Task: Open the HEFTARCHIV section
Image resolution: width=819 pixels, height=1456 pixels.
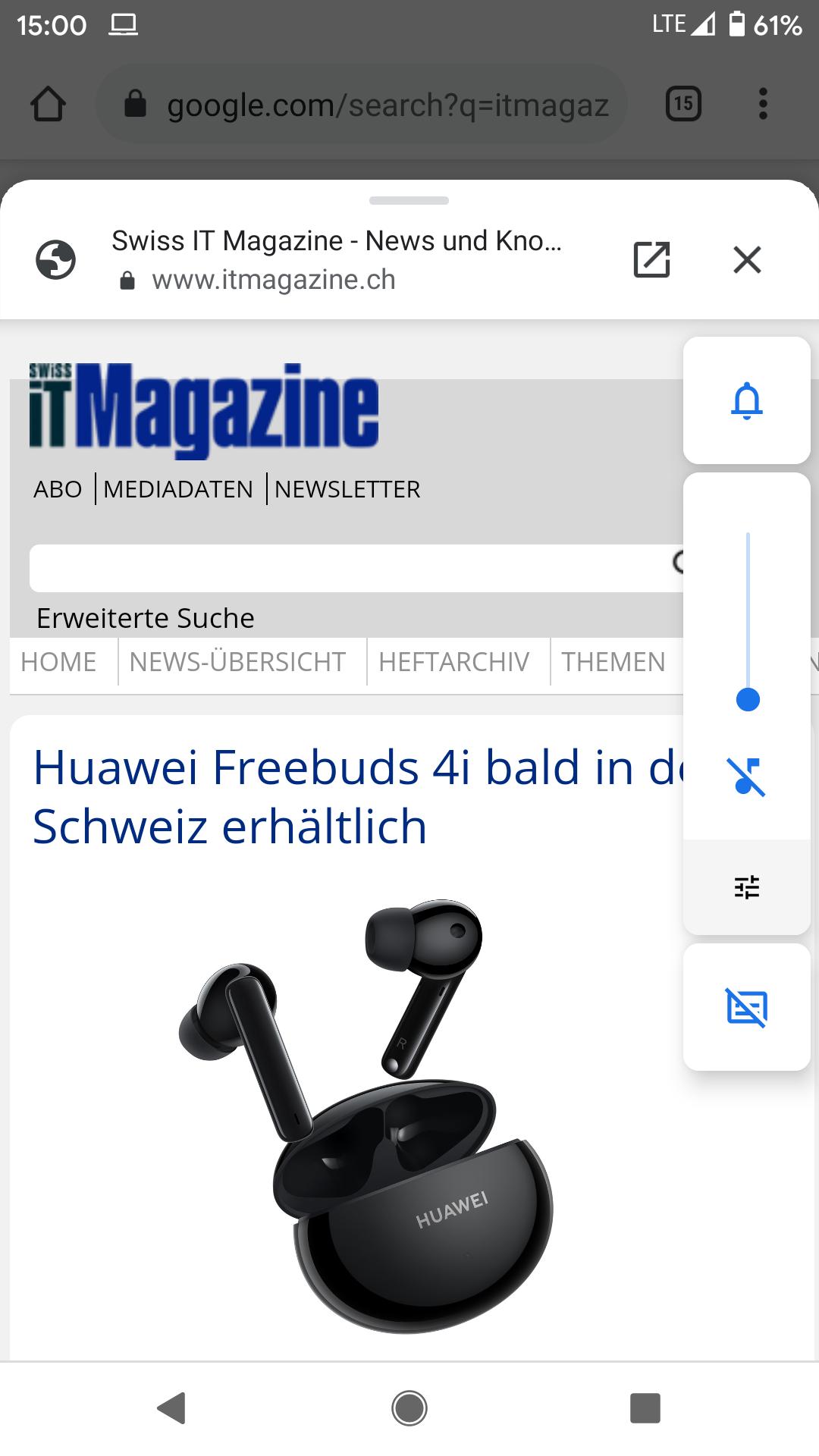Action: [453, 662]
